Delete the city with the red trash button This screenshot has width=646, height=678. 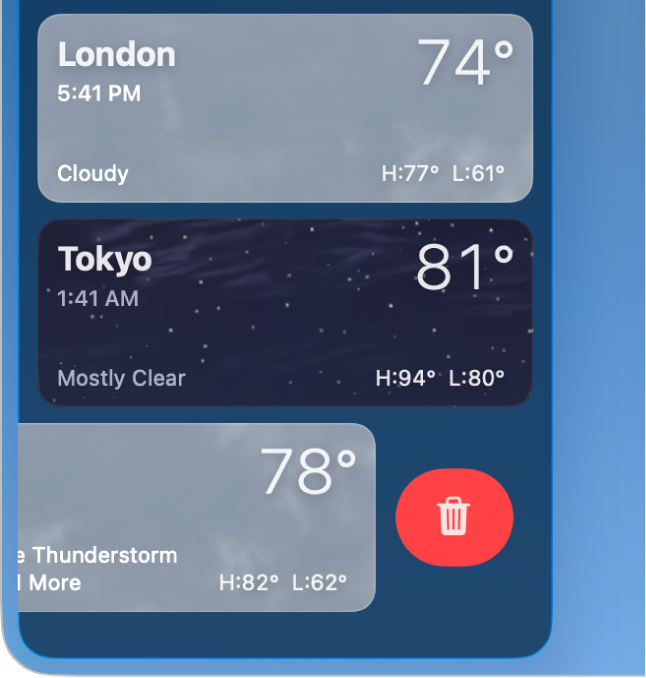point(454,517)
